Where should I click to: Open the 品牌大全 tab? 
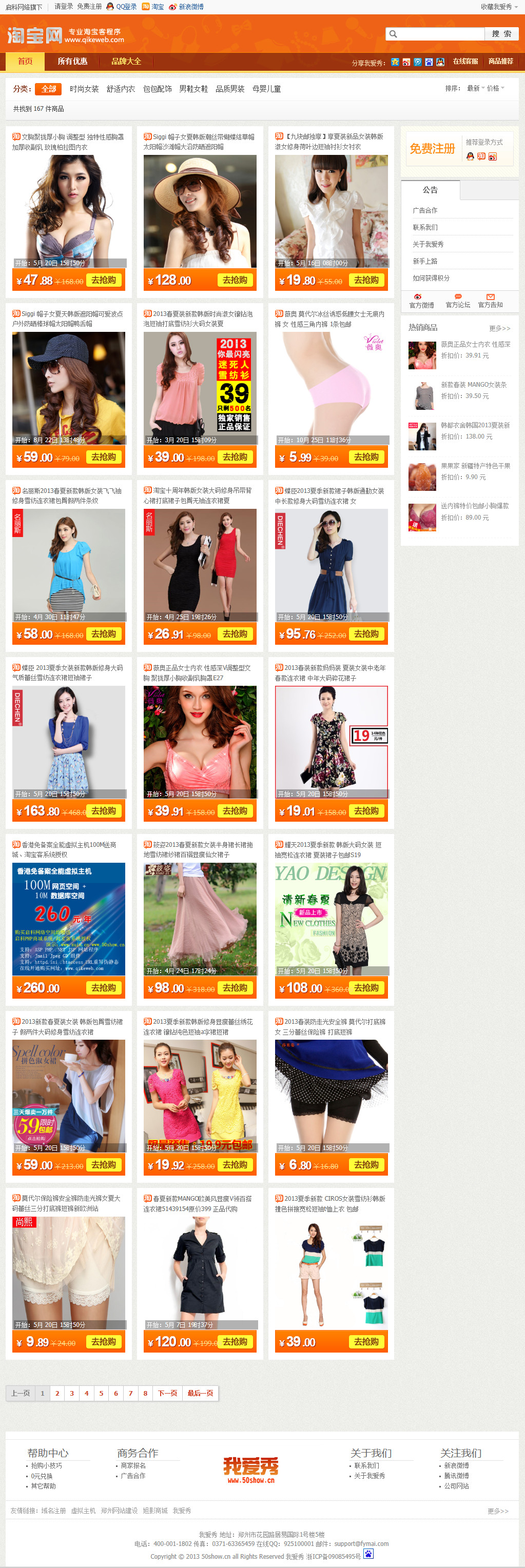pos(126,62)
